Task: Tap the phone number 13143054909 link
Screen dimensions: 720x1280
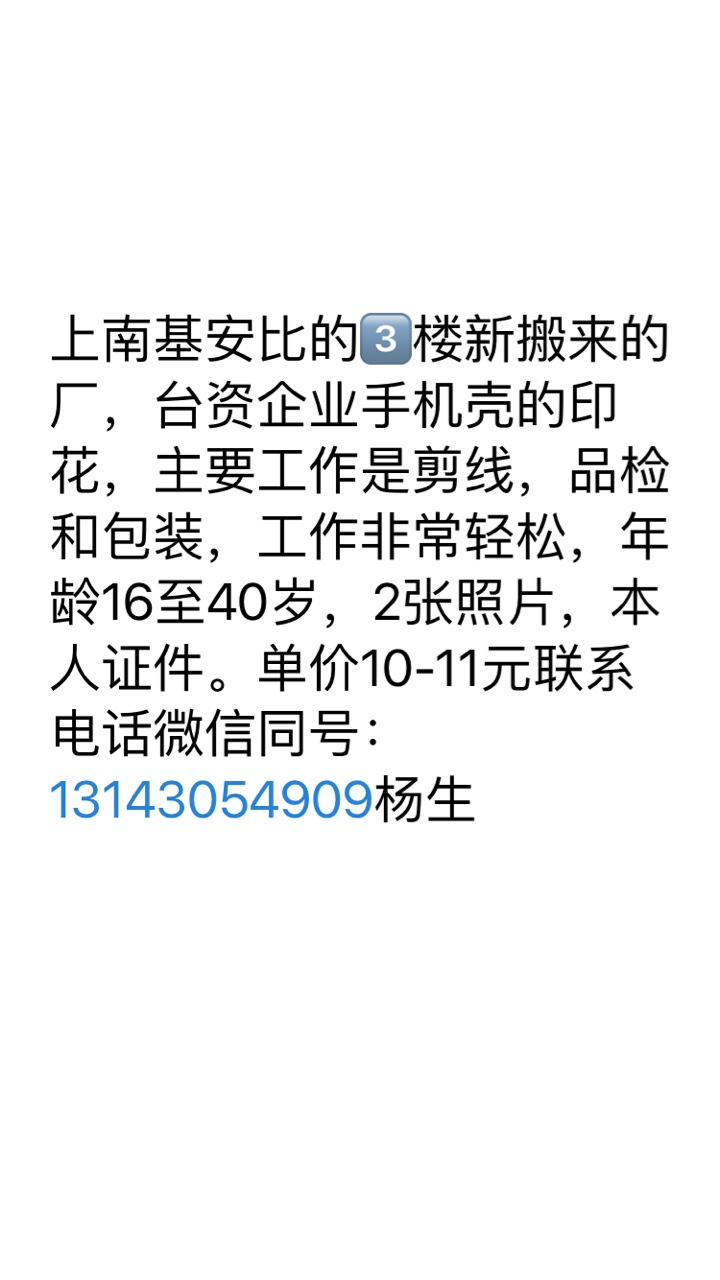Action: [x=211, y=800]
